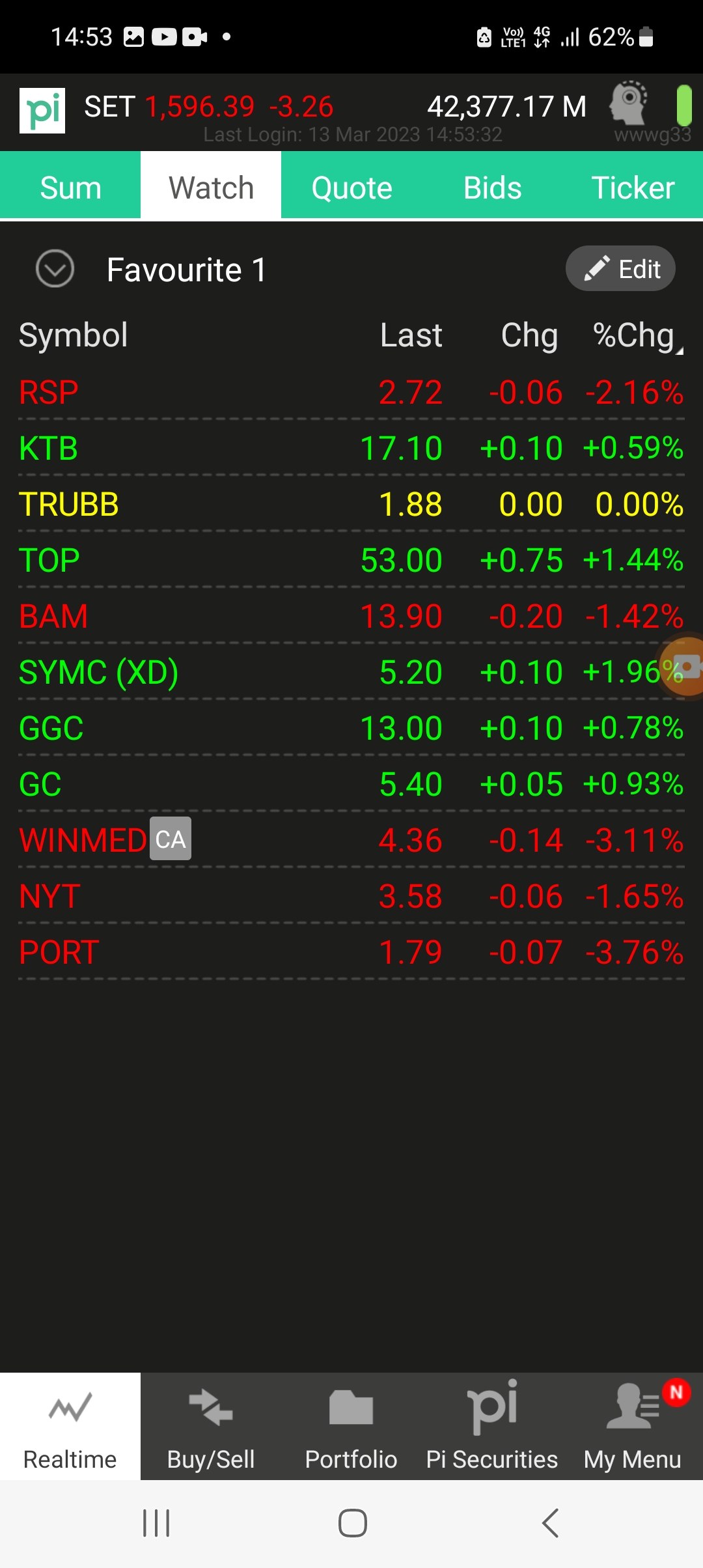View the PORT stock row
703x1568 pixels.
click(351, 952)
